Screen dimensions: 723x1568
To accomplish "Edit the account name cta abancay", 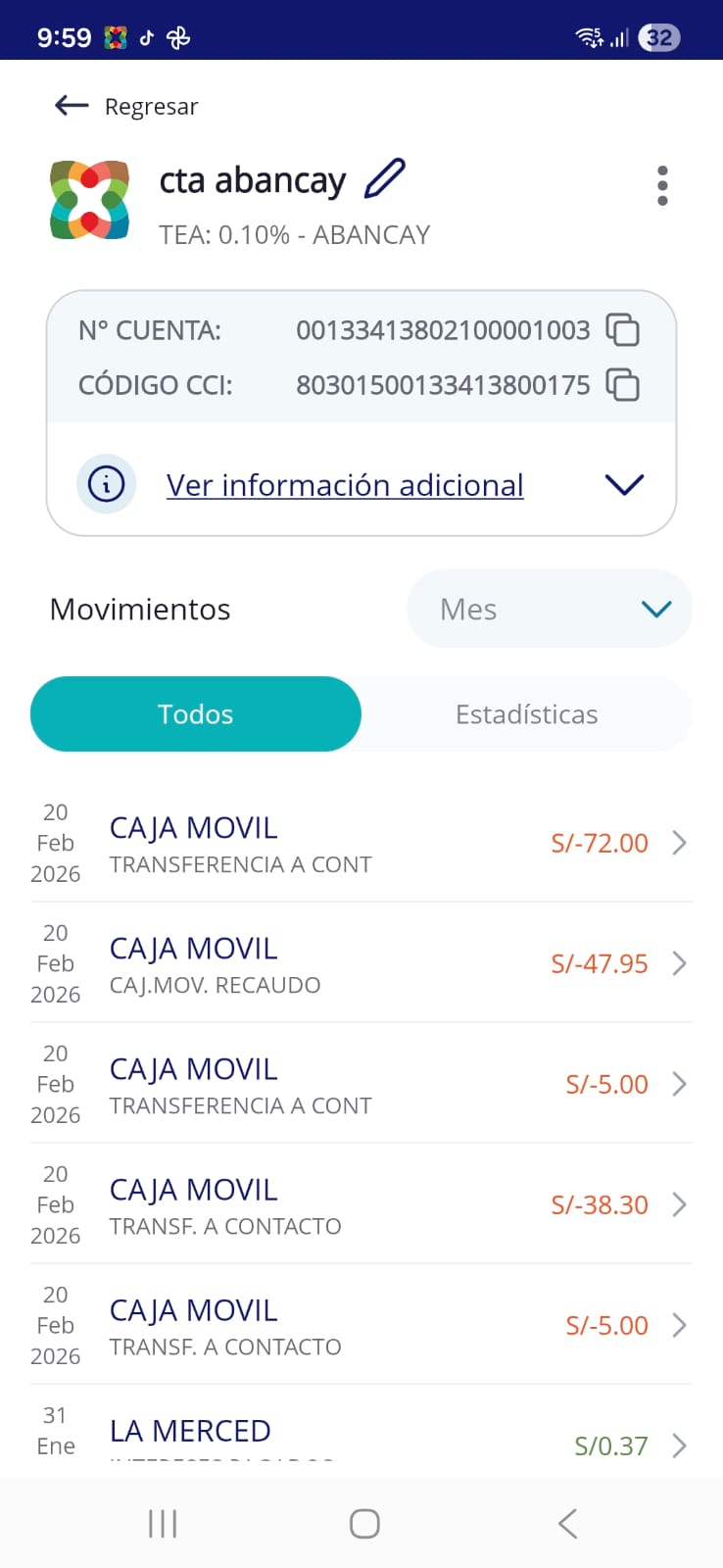I will pos(384,179).
